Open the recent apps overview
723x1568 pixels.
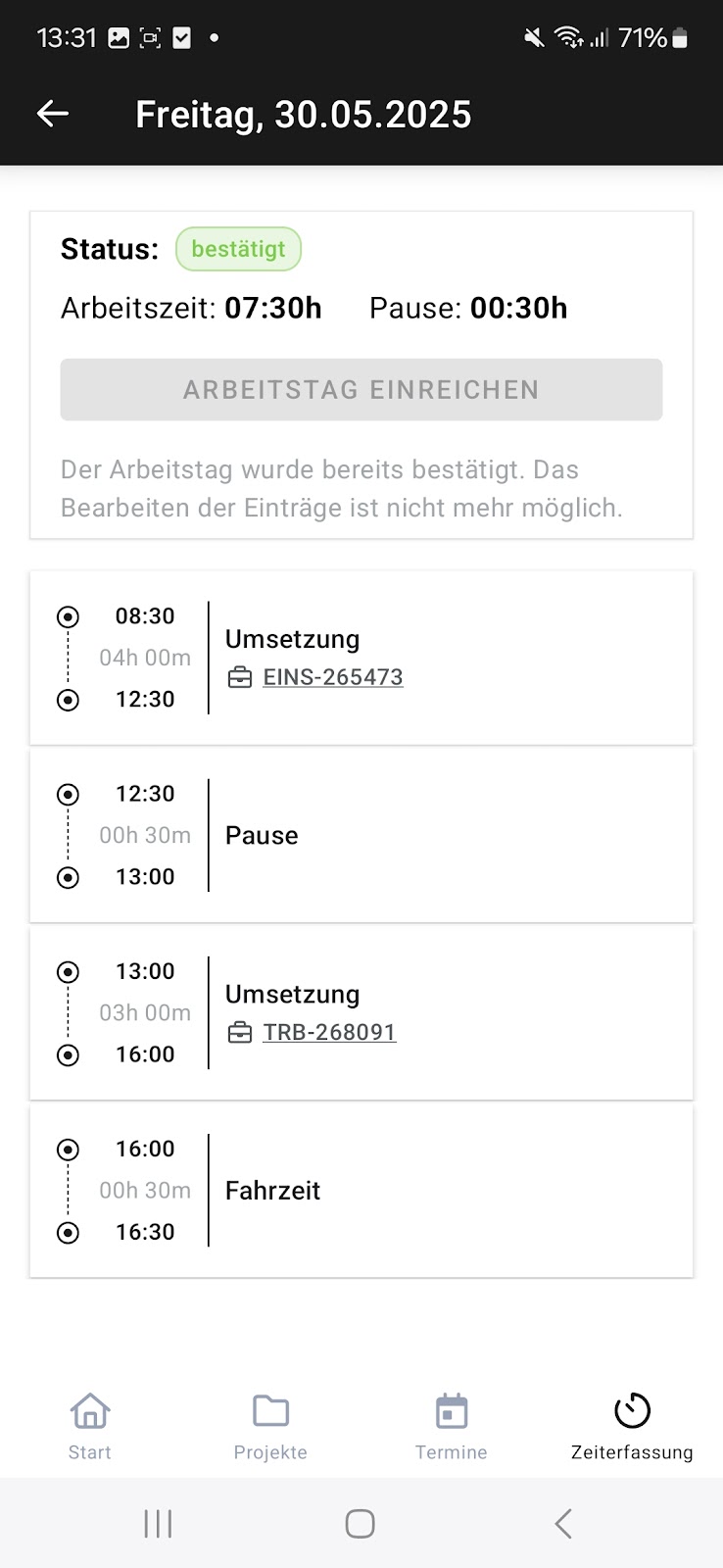coord(158,1524)
